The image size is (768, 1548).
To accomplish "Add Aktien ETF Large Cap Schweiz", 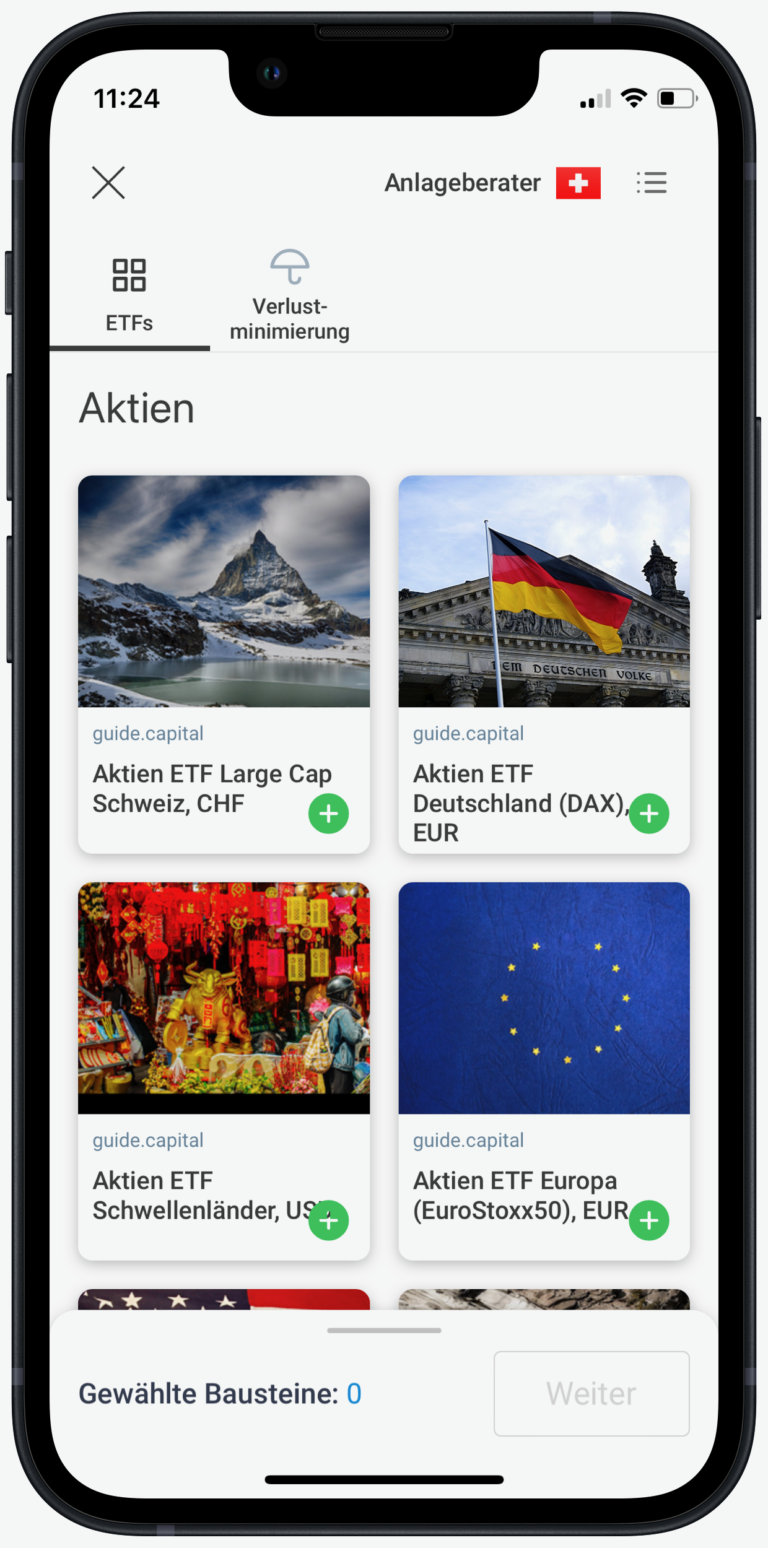I will tap(328, 814).
